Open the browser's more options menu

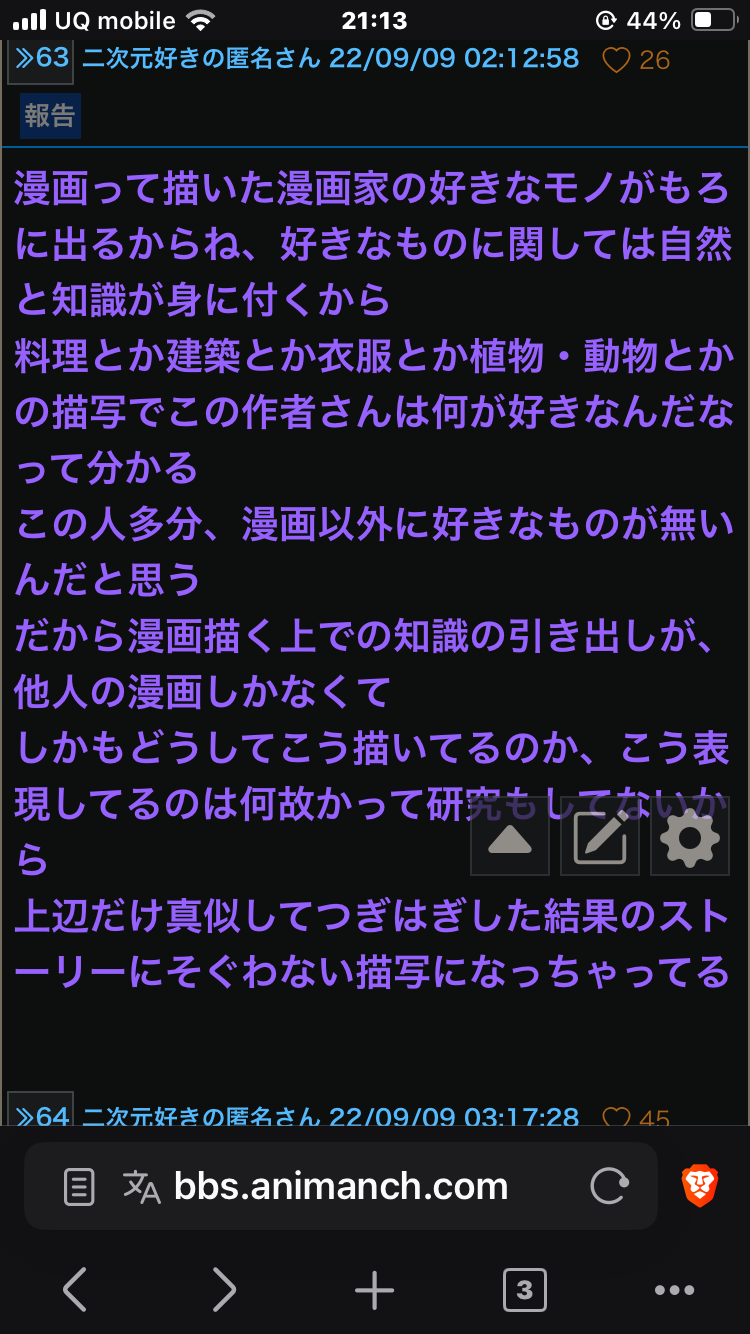[x=674, y=1290]
